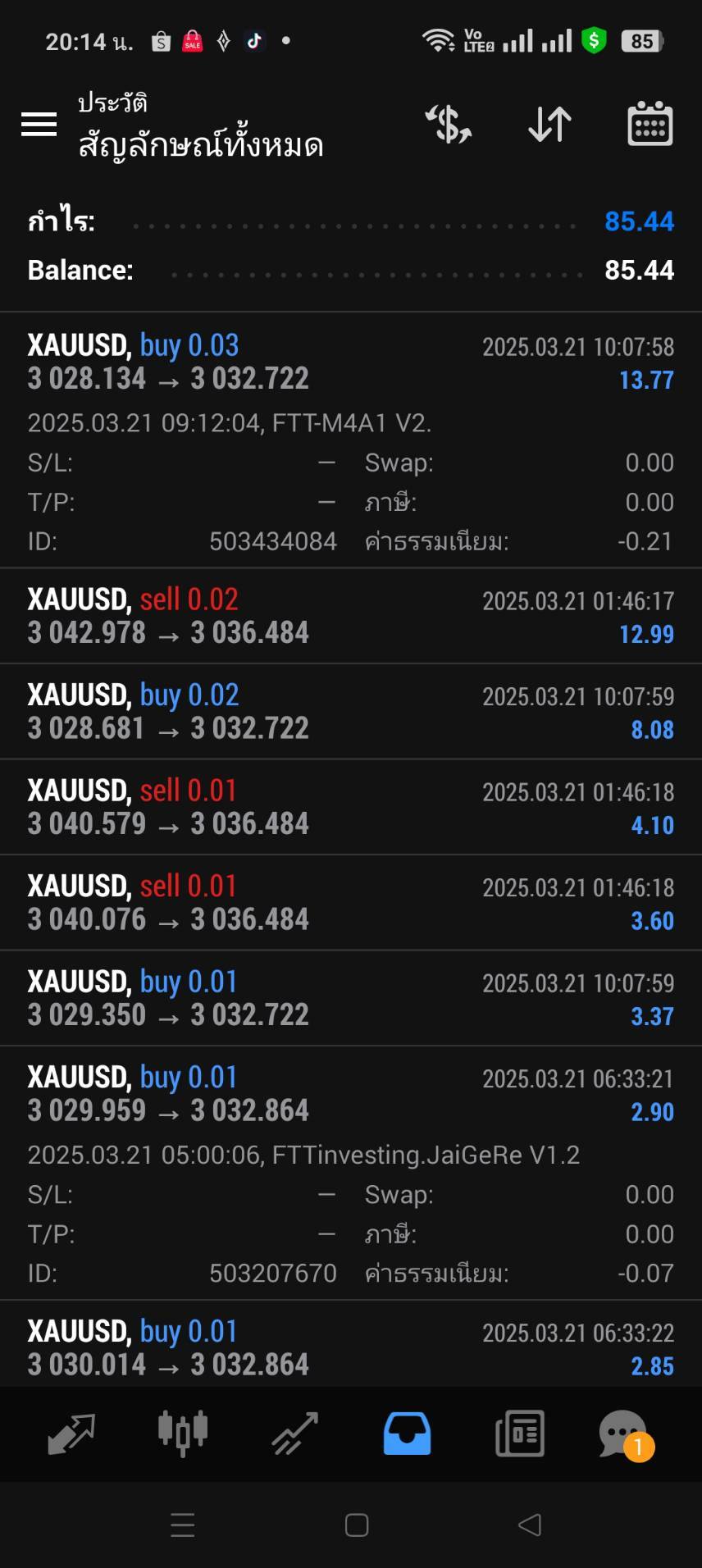
Task: Tap the system back button
Action: 530,1525
